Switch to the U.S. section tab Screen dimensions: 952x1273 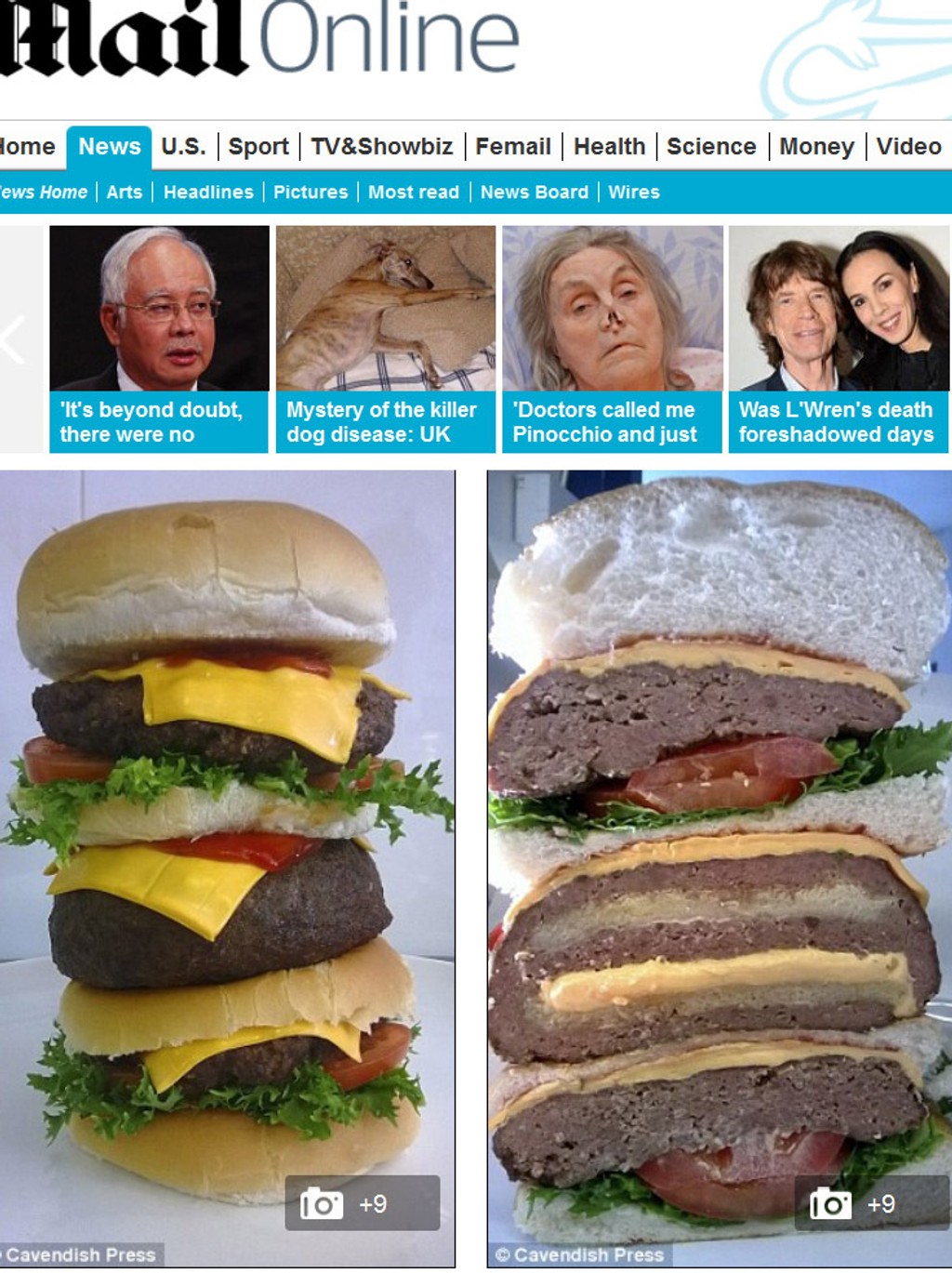pyautogui.click(x=183, y=147)
